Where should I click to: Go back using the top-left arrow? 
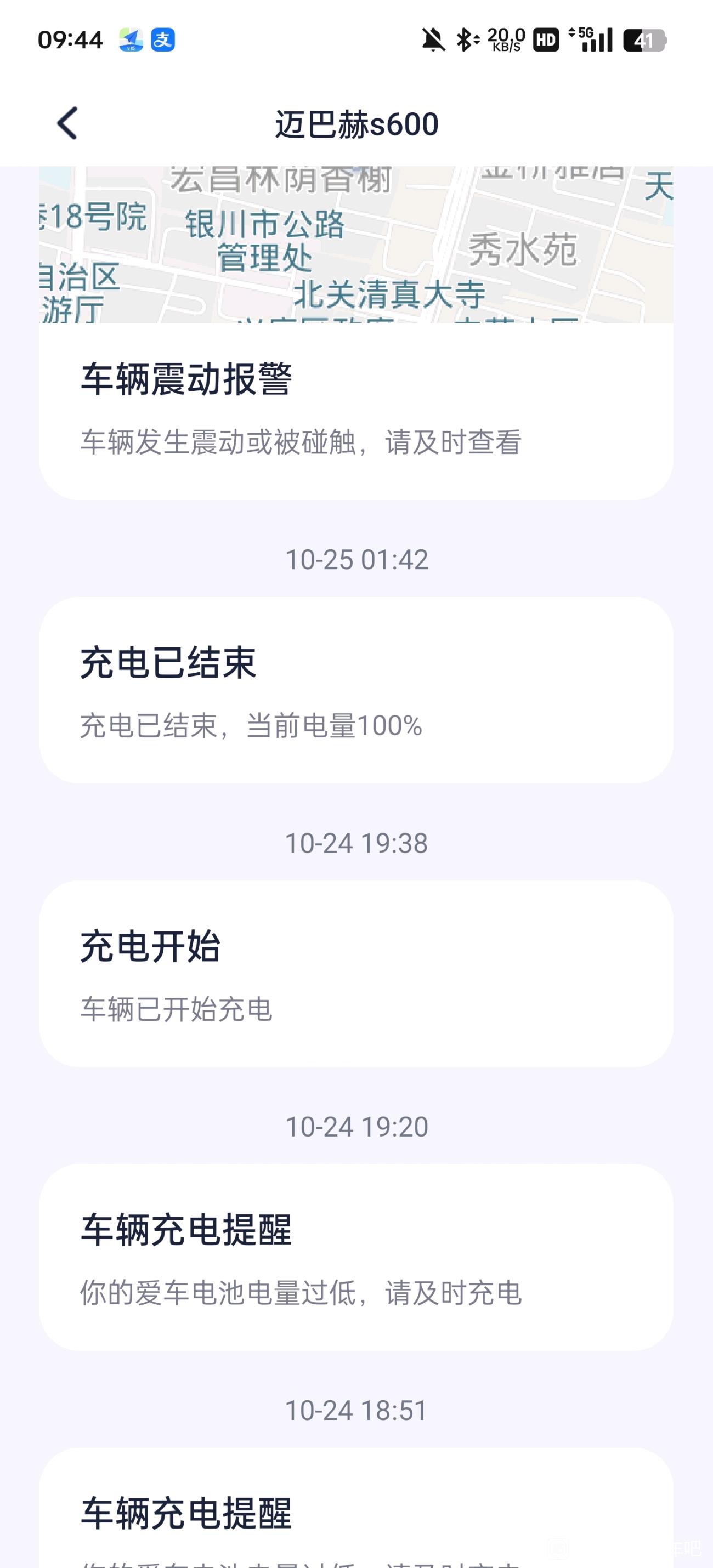pos(67,123)
